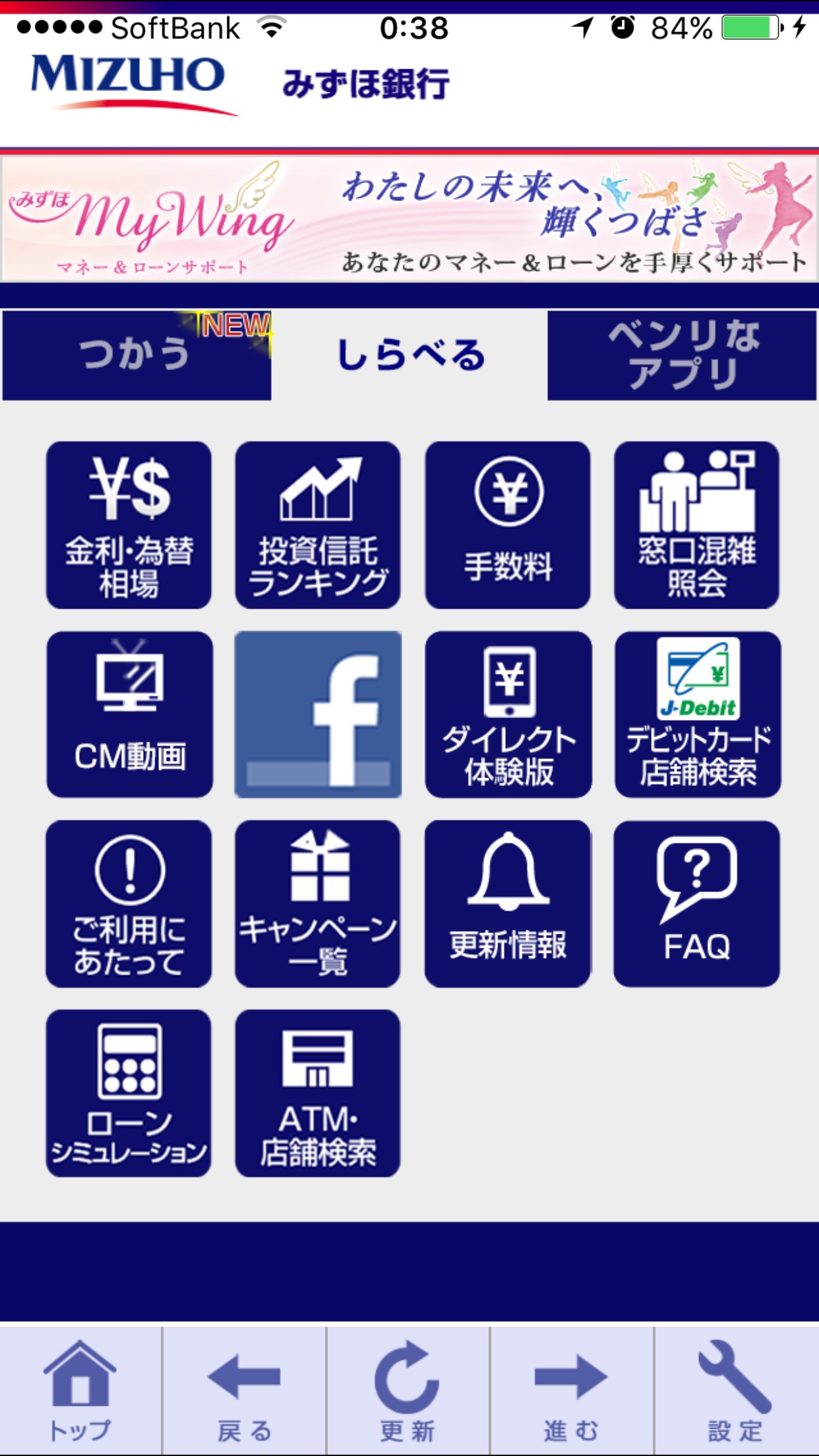819x1456 pixels.
Task: View キャンペーン一覧
Action: (x=318, y=903)
